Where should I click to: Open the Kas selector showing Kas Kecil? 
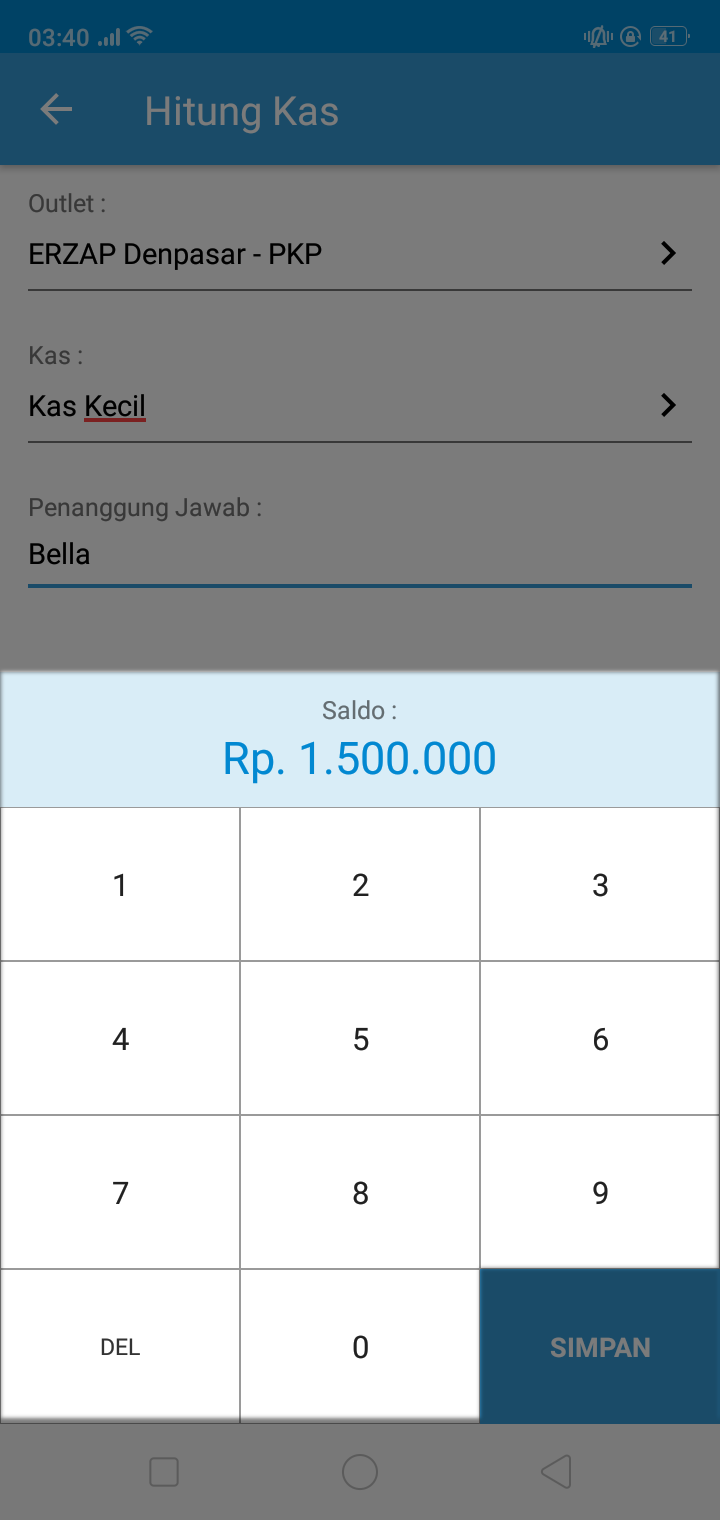(x=360, y=406)
